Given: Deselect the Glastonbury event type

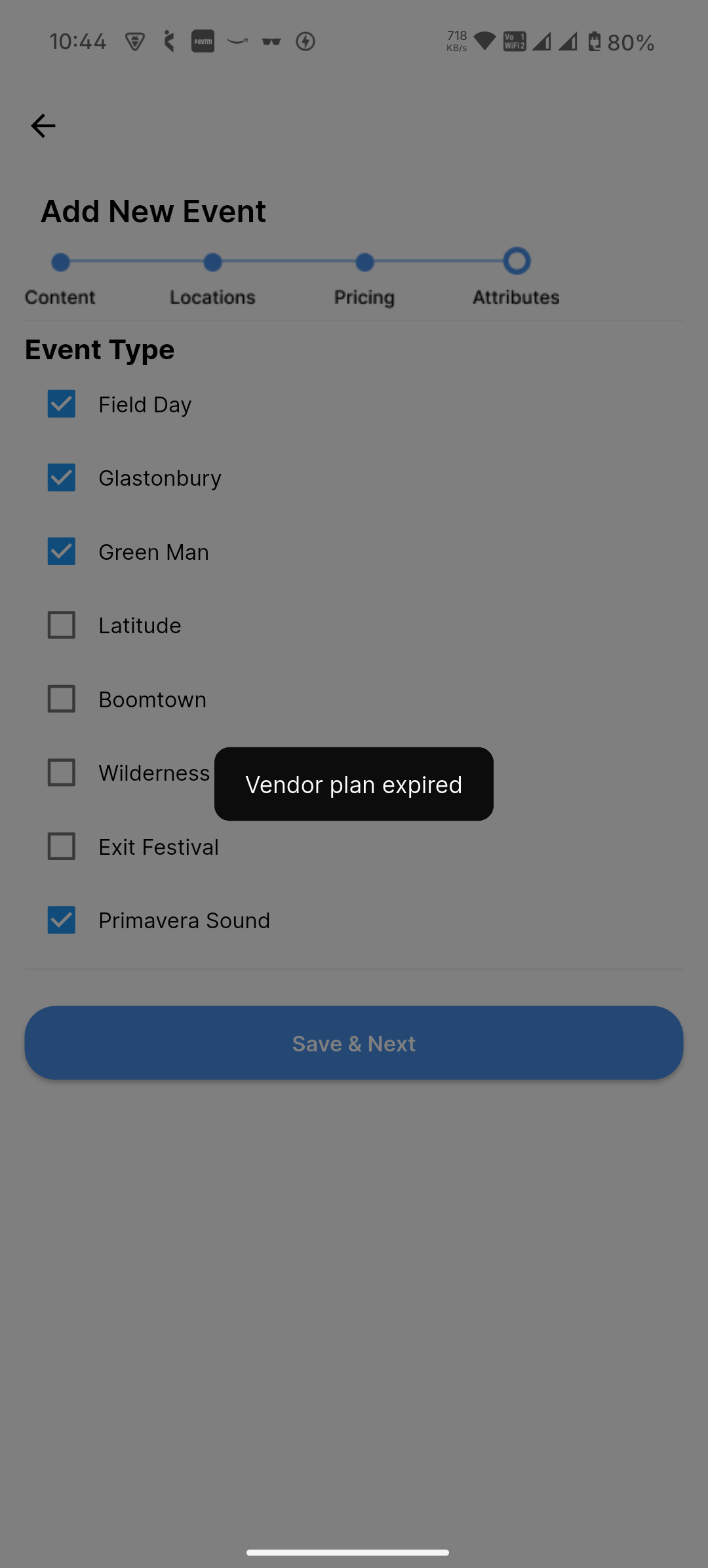Looking at the screenshot, I should point(62,478).
